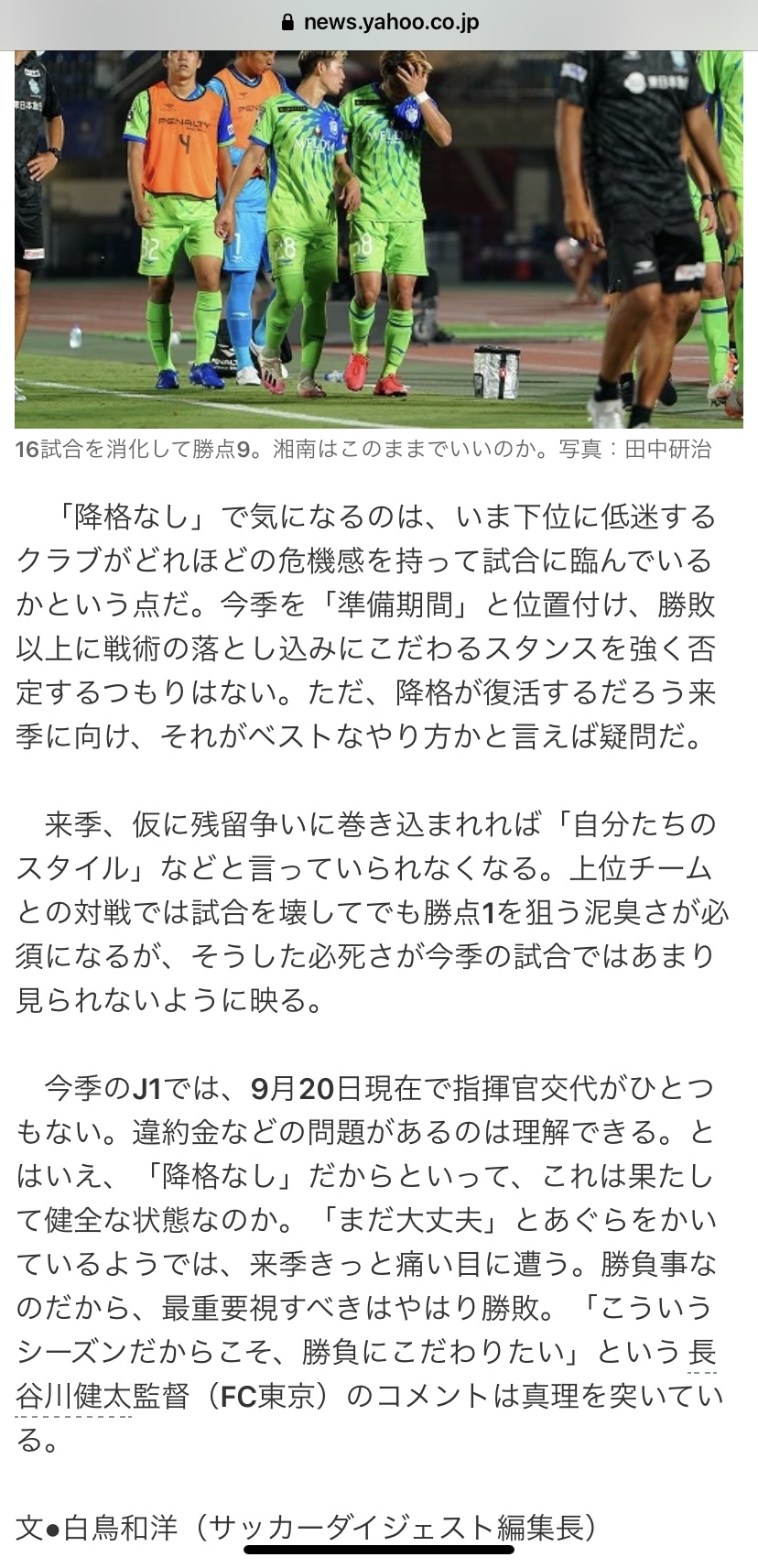
Task: Tap the news.yahoo.co.jp address bar
Action: (x=379, y=23)
